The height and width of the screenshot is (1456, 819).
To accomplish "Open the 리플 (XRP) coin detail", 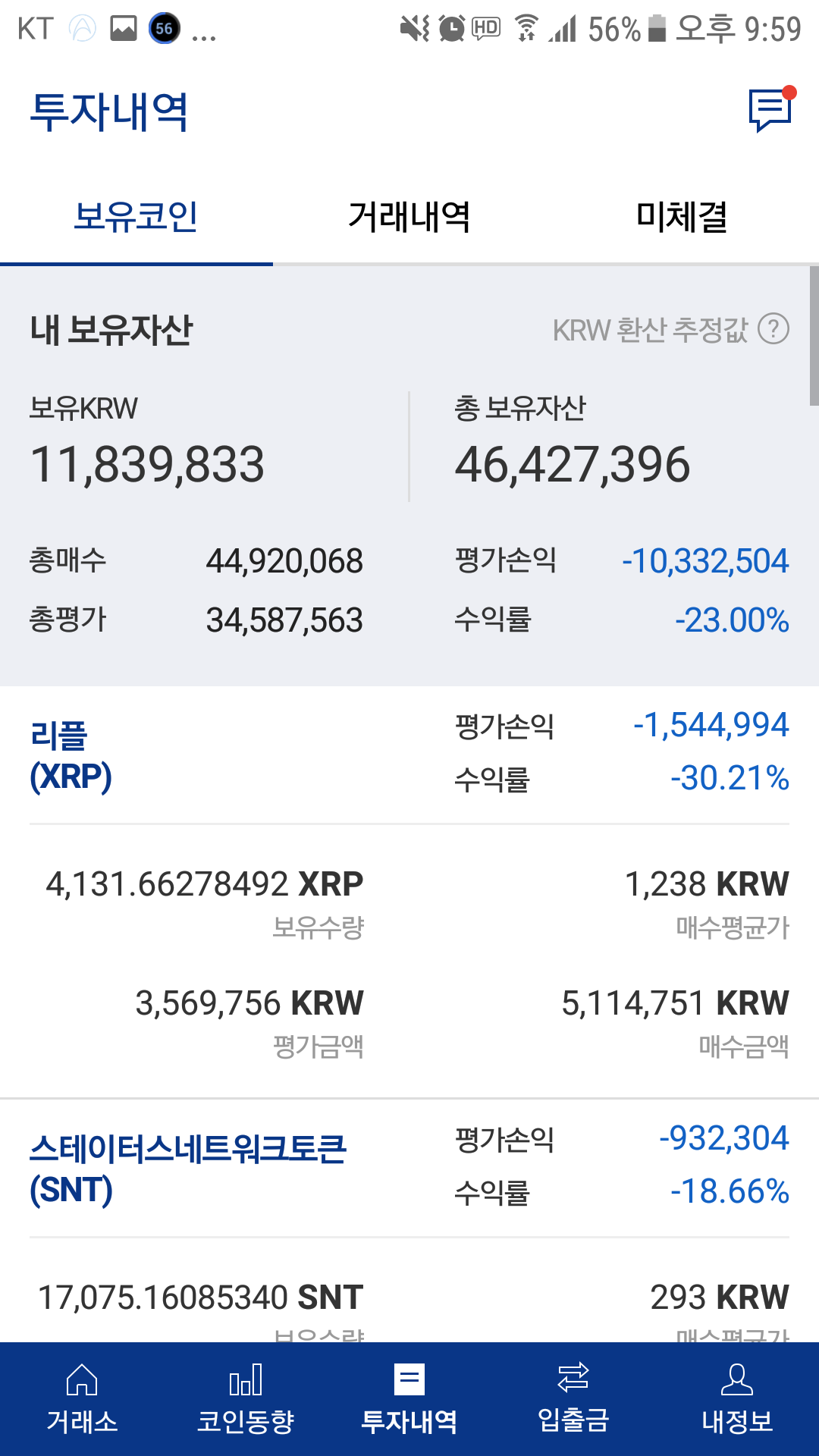I will (72, 755).
